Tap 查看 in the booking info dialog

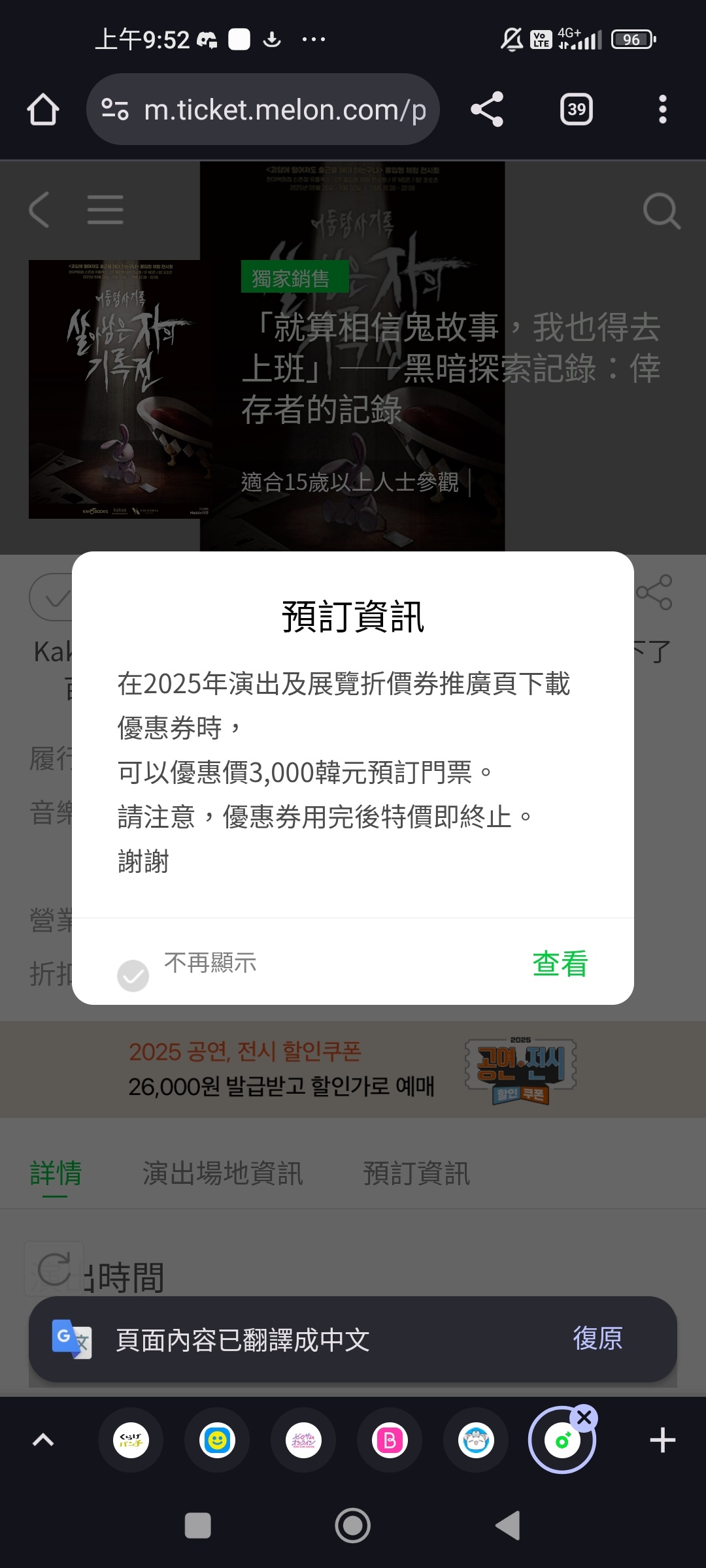tap(560, 964)
